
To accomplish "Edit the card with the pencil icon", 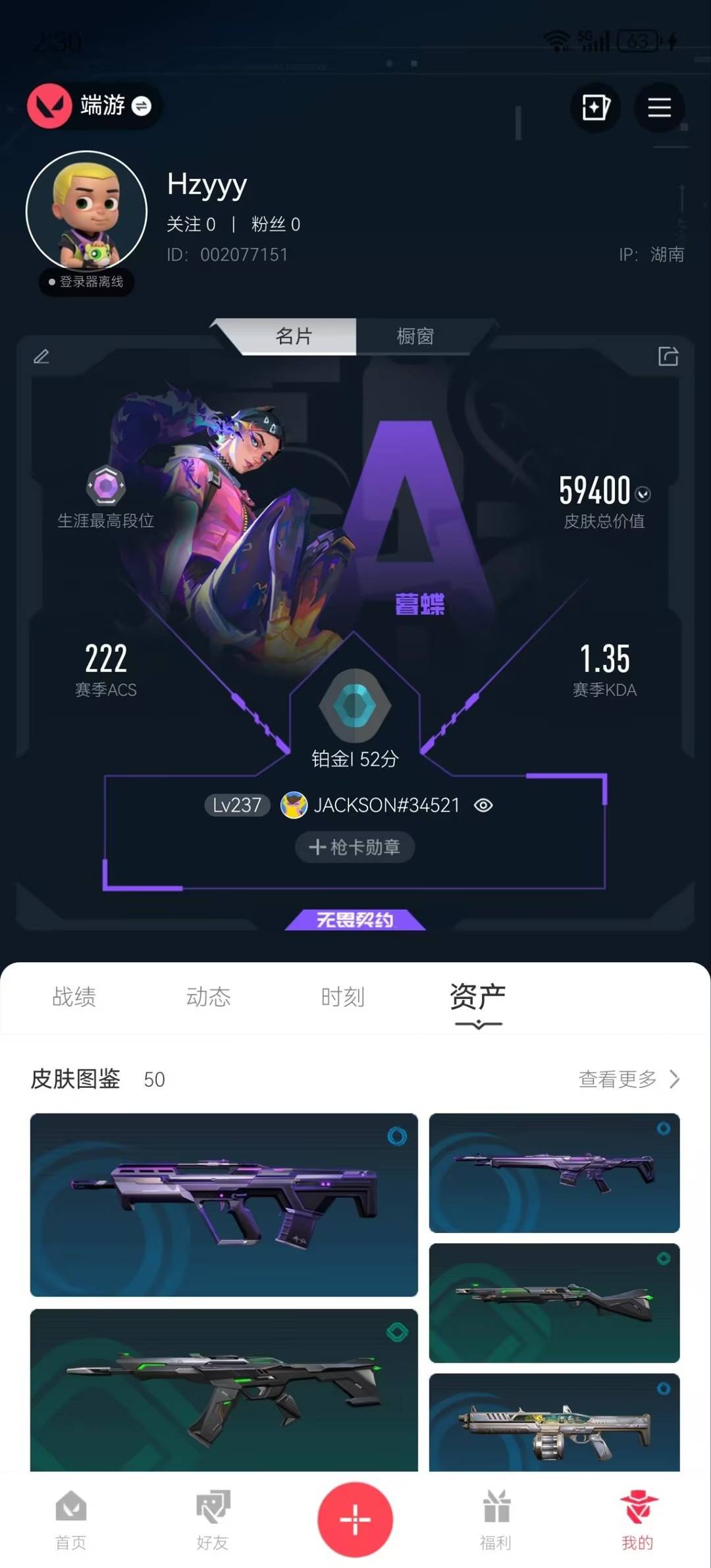I will pyautogui.click(x=41, y=356).
